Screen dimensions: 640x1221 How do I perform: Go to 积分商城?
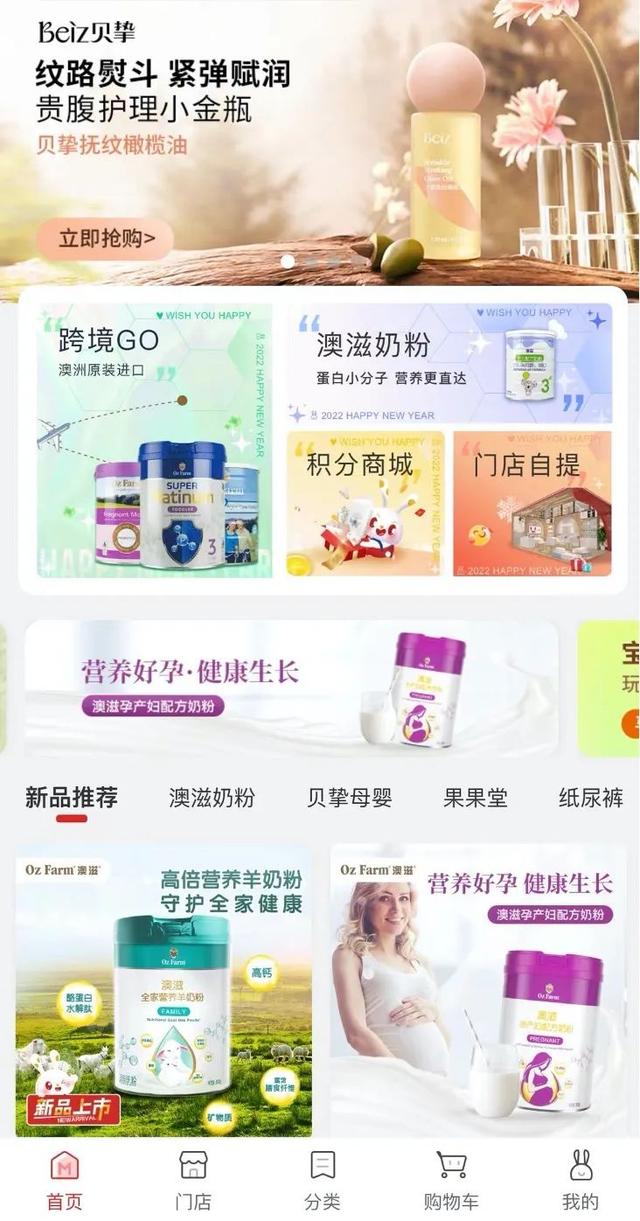point(365,503)
